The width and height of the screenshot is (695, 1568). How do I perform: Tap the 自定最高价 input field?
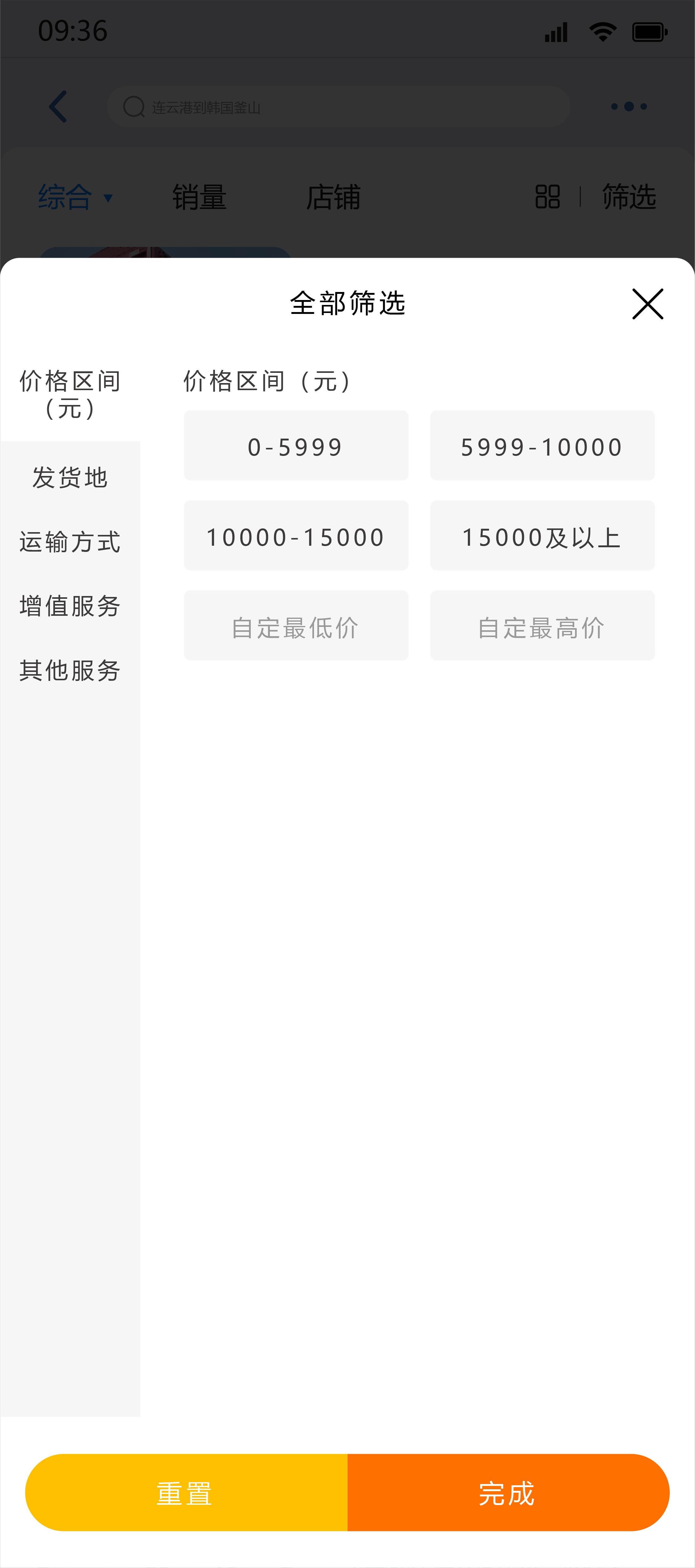click(x=542, y=626)
